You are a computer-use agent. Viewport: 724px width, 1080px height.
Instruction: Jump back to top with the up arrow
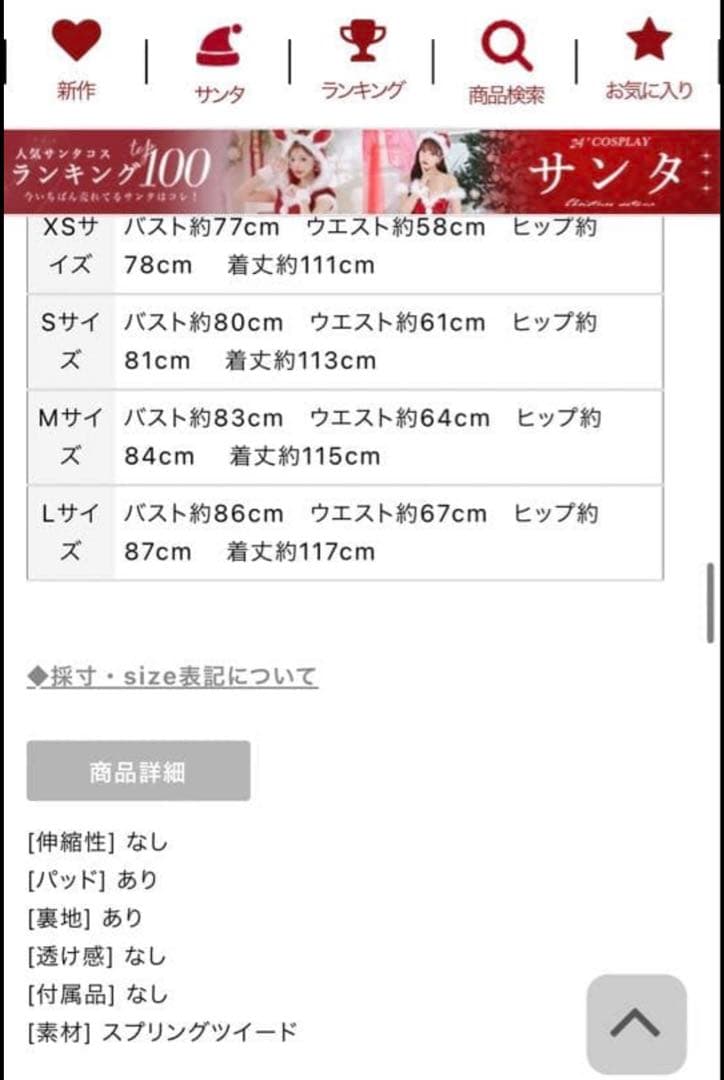point(636,1023)
